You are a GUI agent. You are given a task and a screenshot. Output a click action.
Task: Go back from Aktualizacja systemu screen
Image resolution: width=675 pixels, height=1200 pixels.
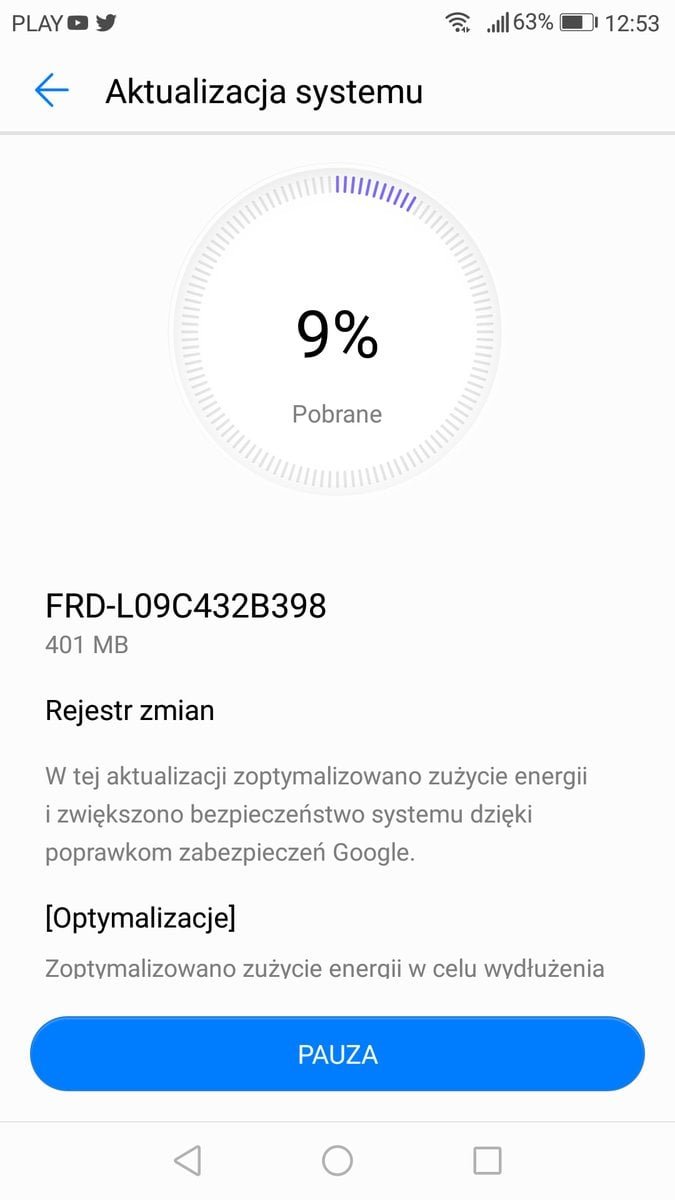coord(51,91)
